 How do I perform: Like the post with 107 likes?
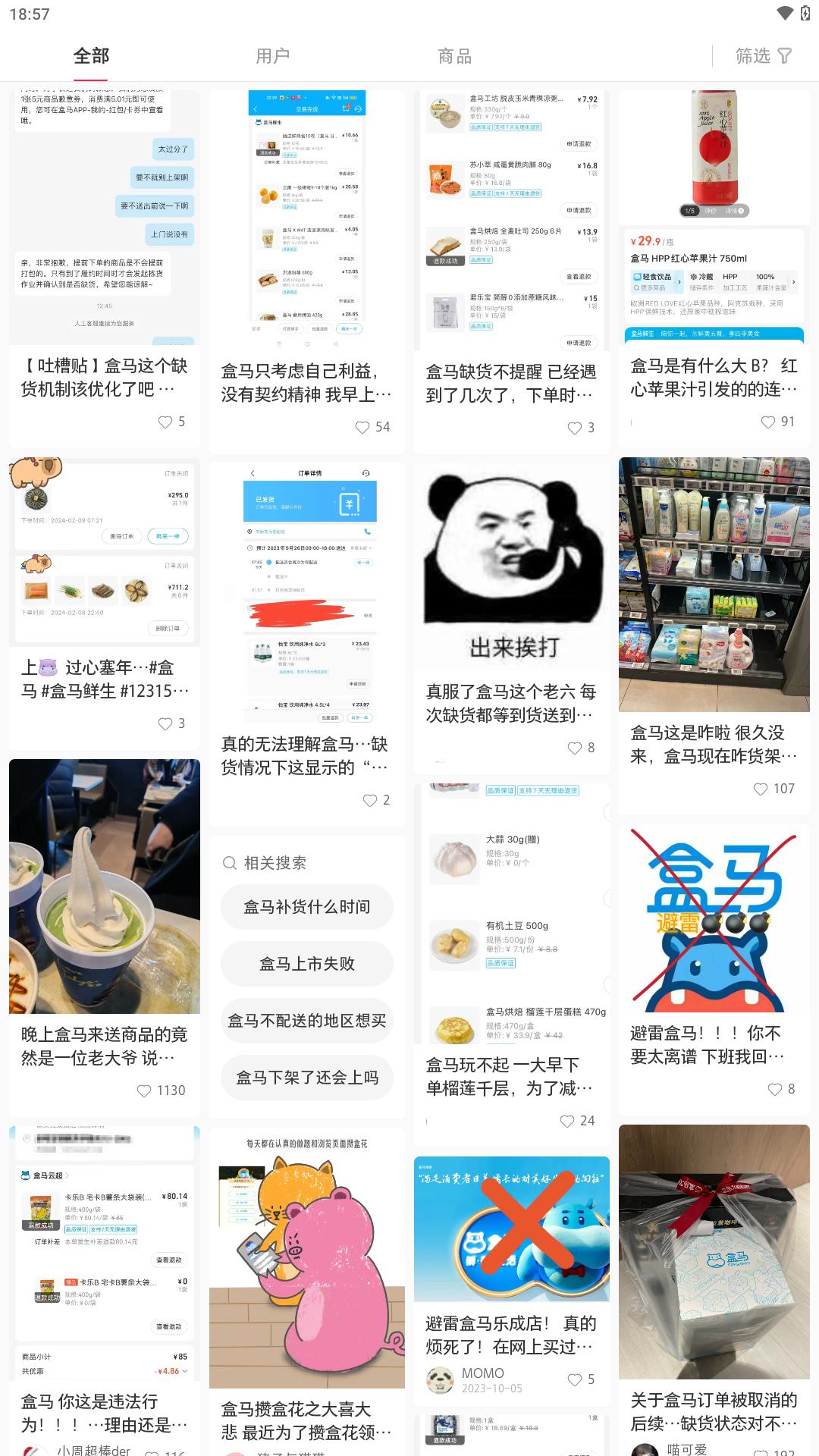[761, 789]
